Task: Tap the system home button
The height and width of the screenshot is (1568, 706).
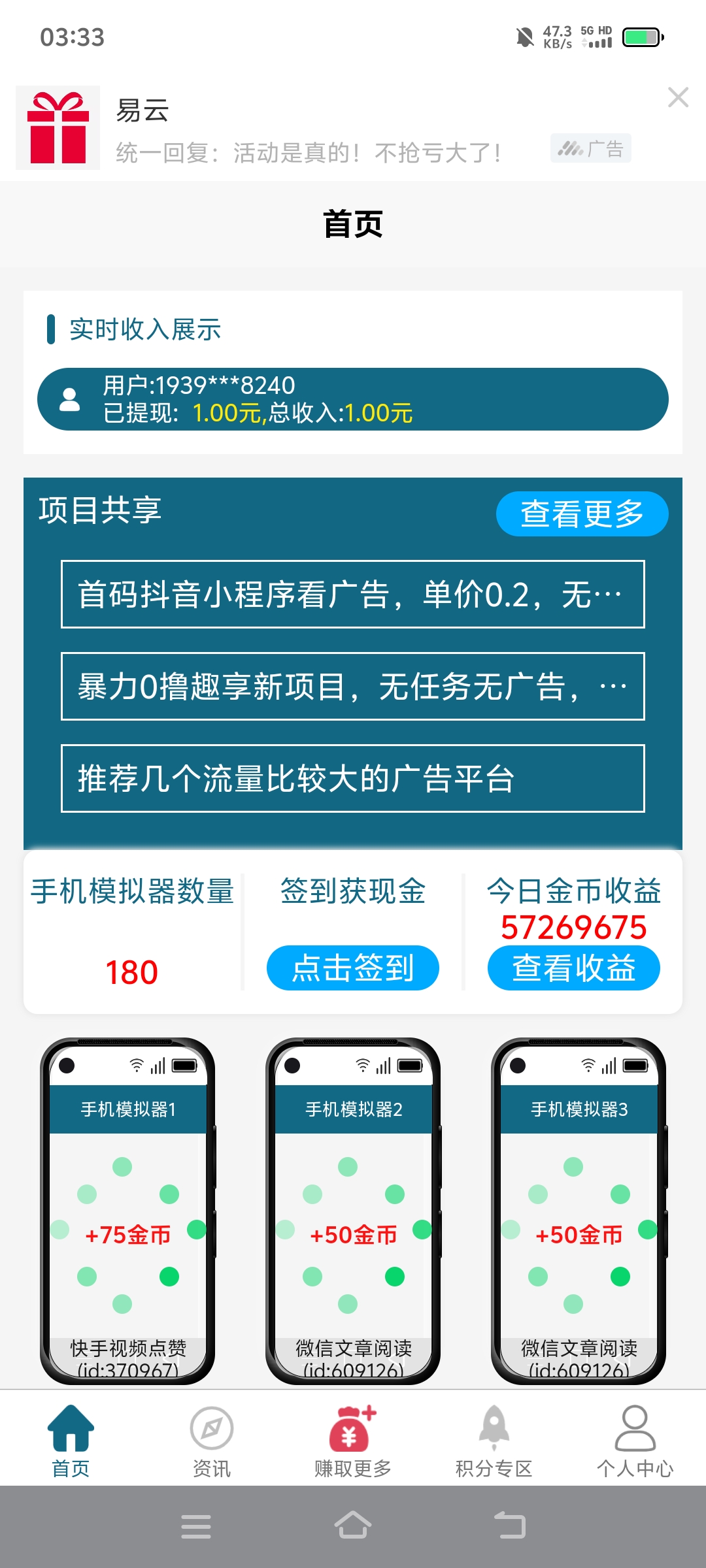Action: 353,1526
